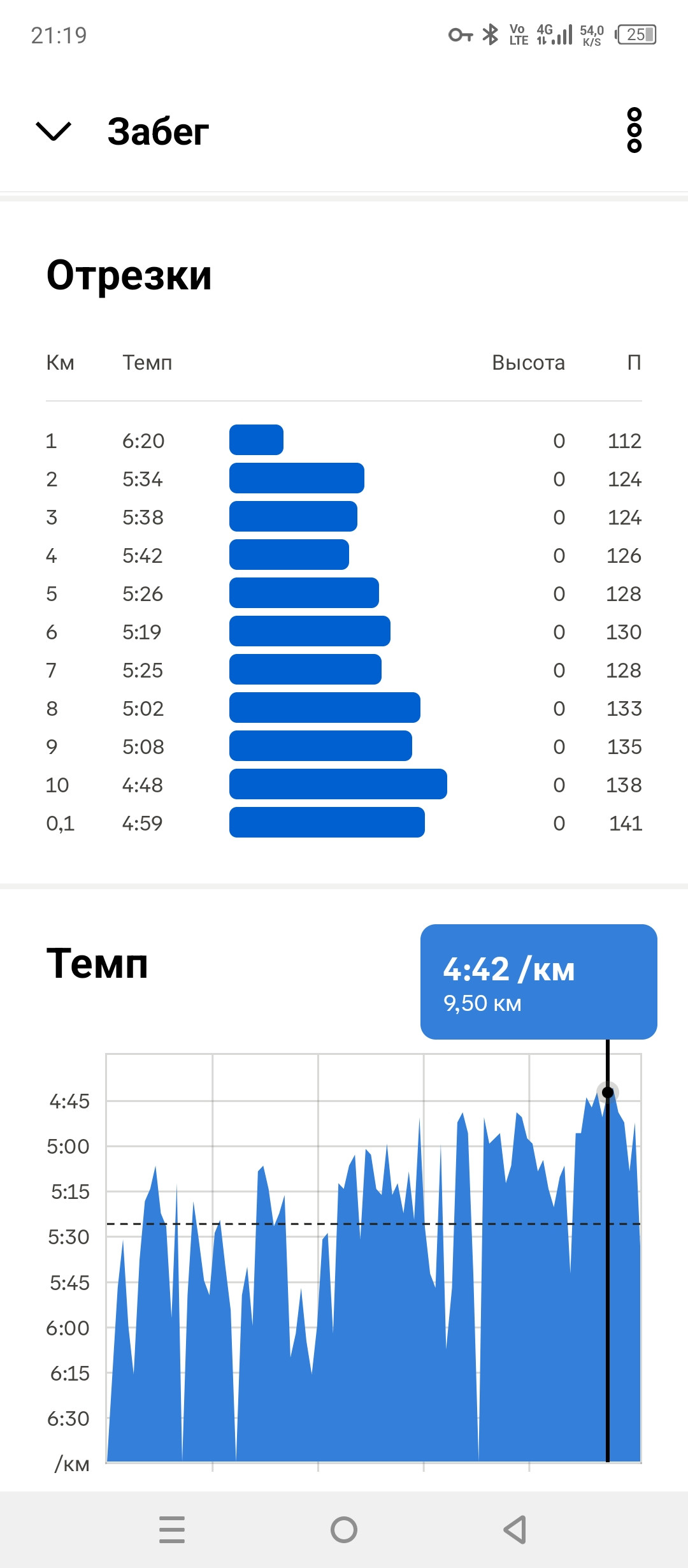688x1568 pixels.
Task: Open the recent apps menu
Action: point(172,1530)
